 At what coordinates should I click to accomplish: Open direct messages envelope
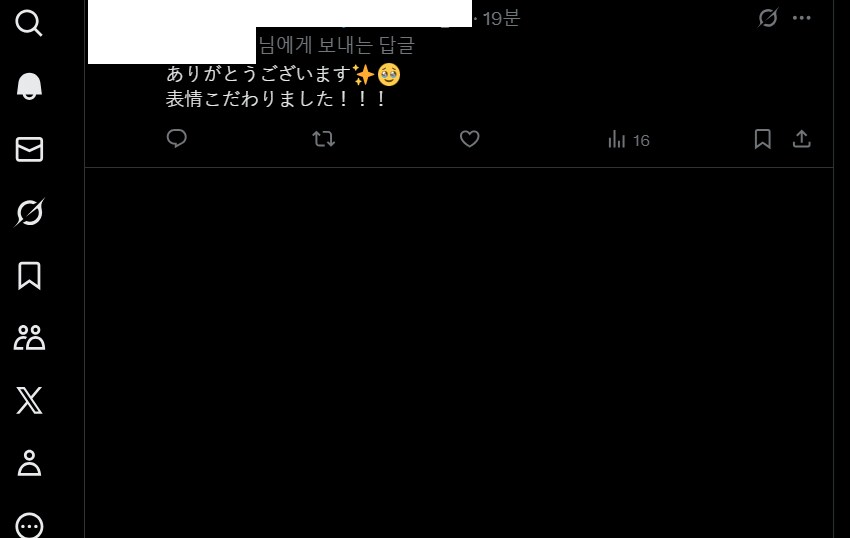pyautogui.click(x=29, y=149)
